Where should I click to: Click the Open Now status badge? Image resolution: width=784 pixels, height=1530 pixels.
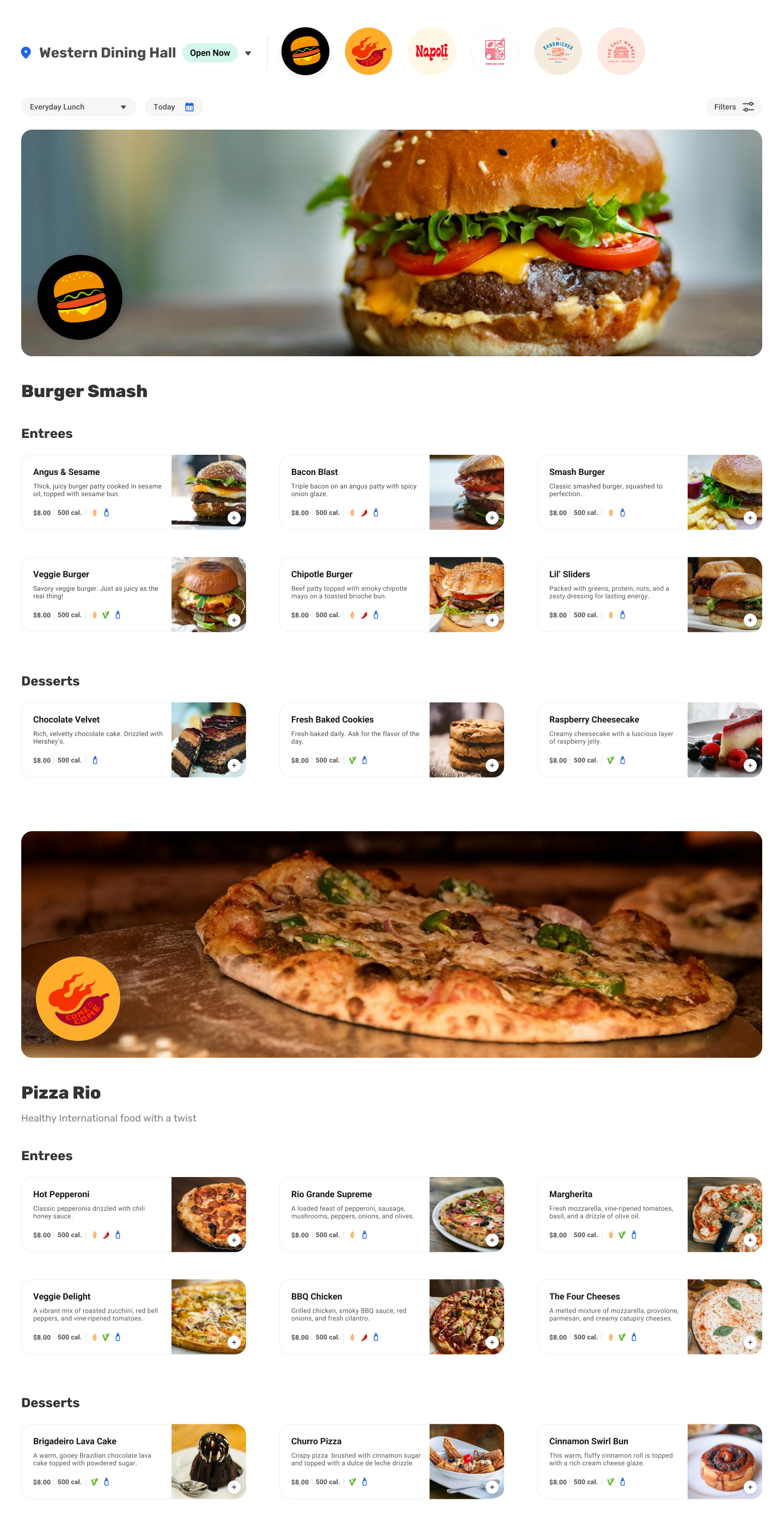point(210,52)
